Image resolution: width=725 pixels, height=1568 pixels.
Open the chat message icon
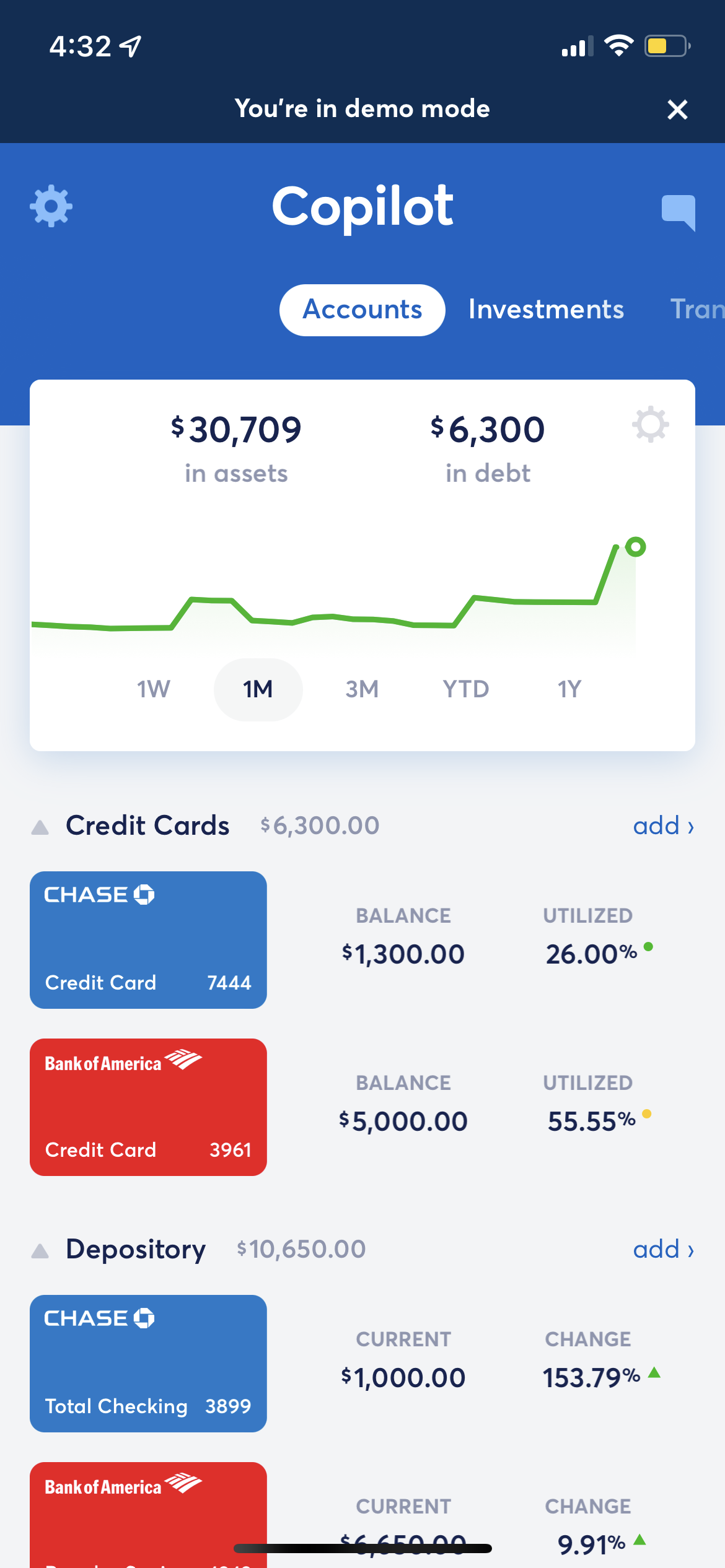pos(680,211)
